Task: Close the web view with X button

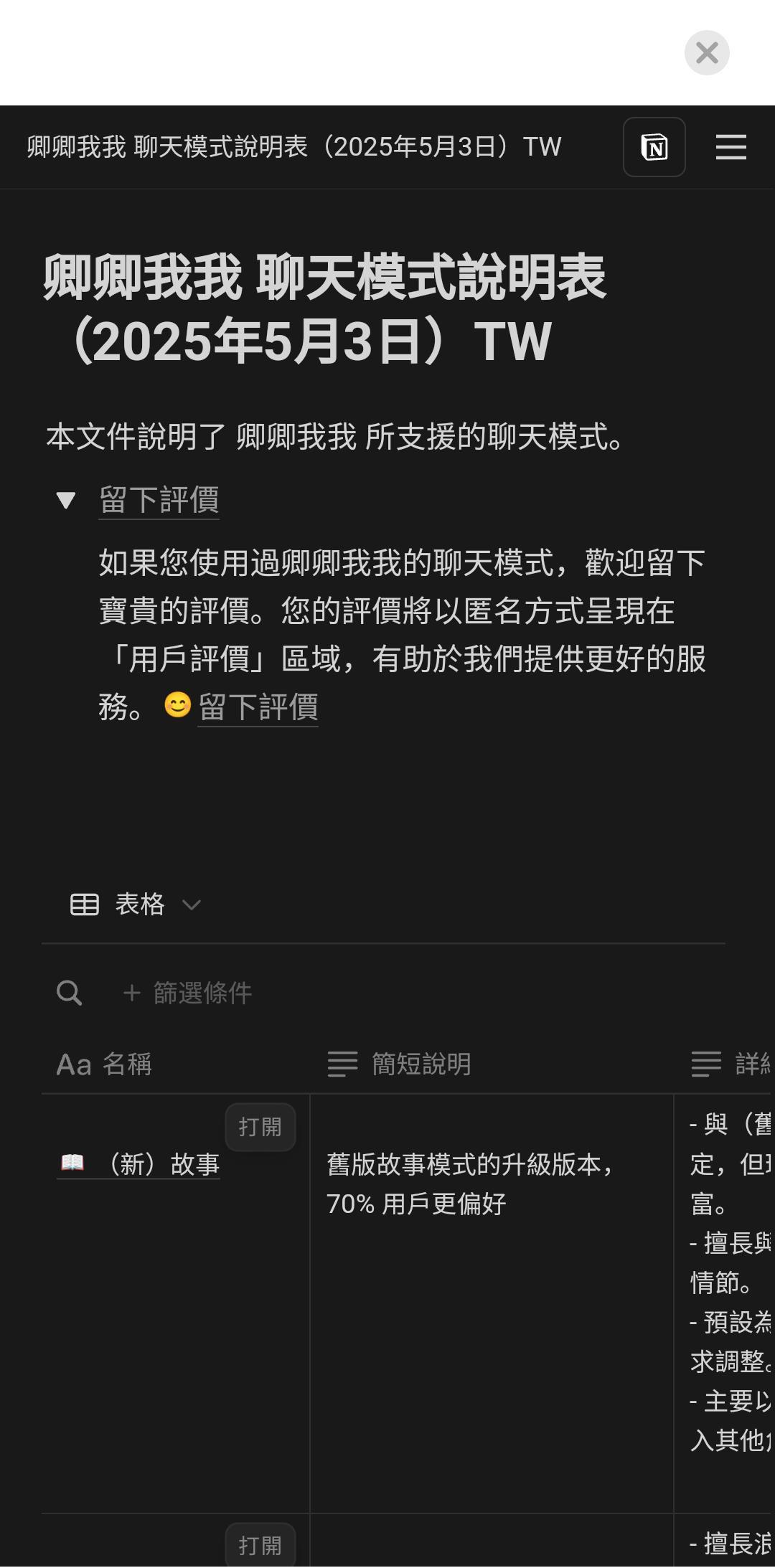Action: (707, 52)
